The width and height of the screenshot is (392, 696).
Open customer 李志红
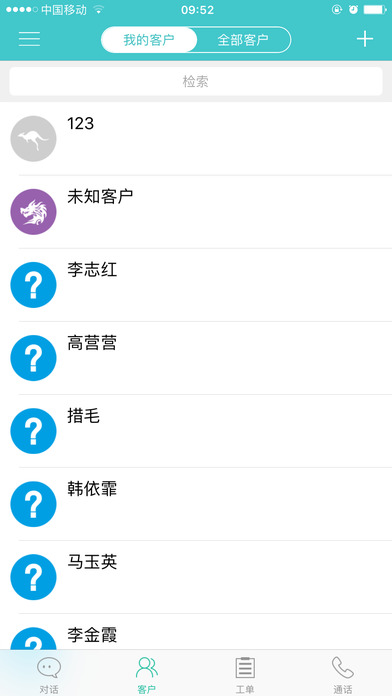tap(196, 285)
